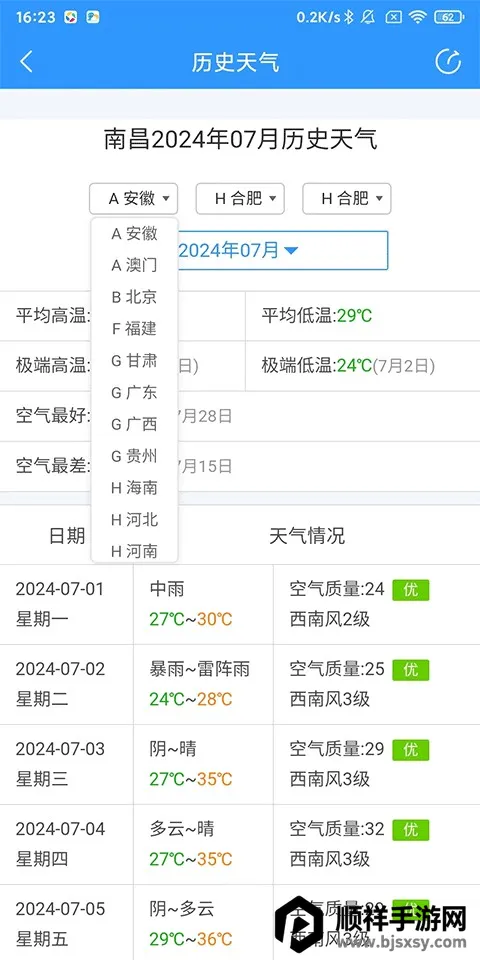Pick H 河南 from the province list
Image resolution: width=480 pixels, height=960 pixels.
(134, 550)
